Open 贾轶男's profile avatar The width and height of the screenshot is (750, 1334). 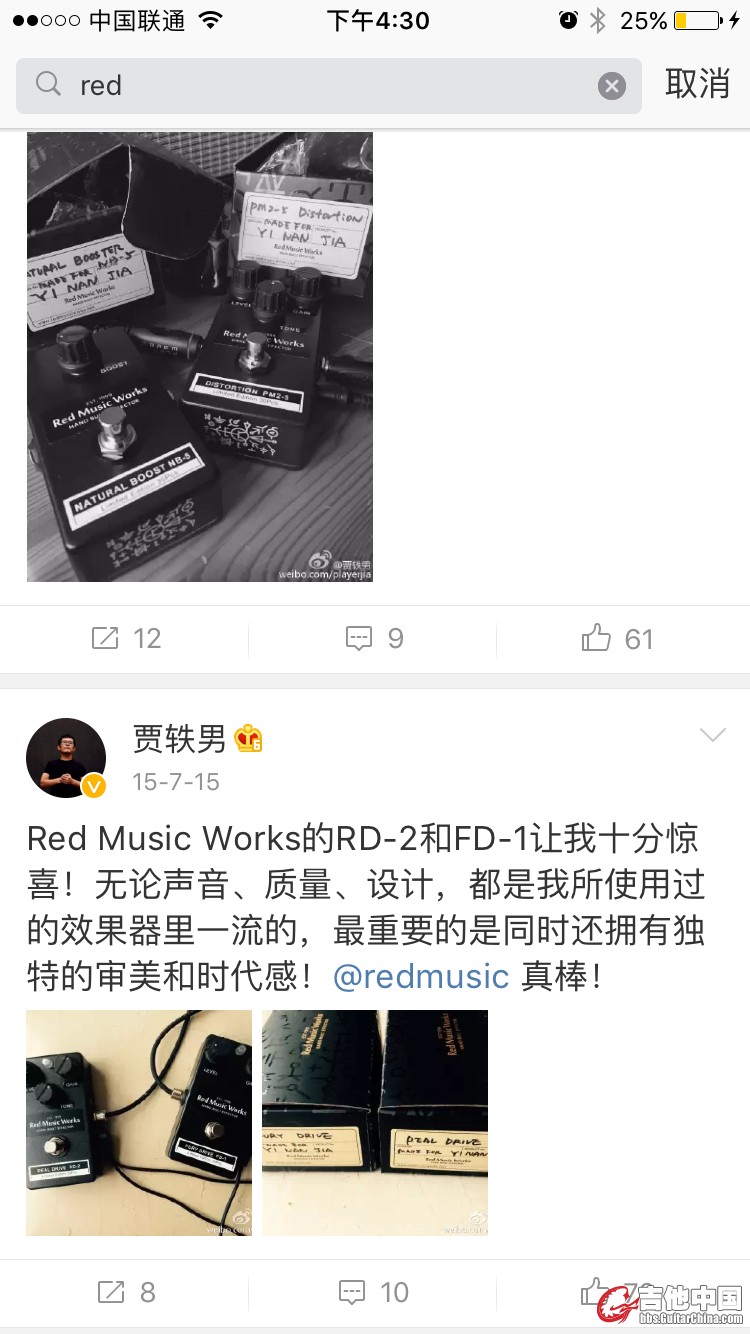(x=66, y=757)
